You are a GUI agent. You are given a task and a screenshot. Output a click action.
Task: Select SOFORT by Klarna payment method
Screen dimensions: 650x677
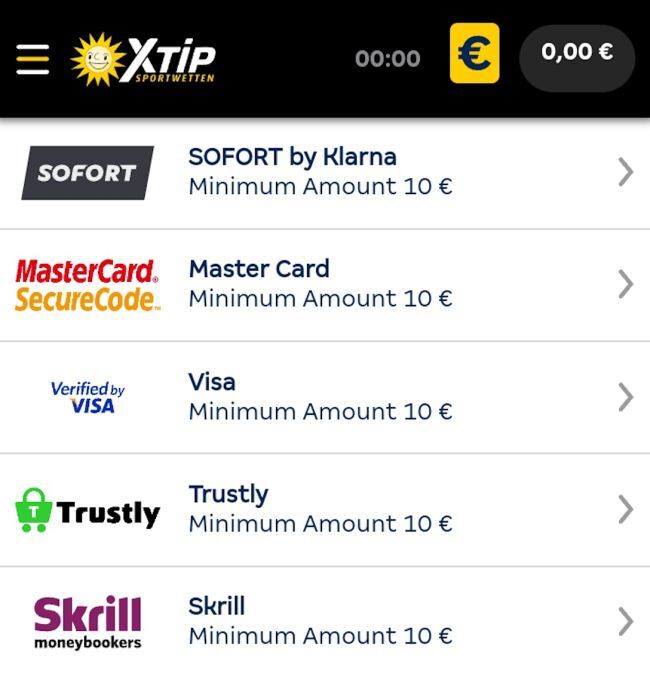(325, 172)
